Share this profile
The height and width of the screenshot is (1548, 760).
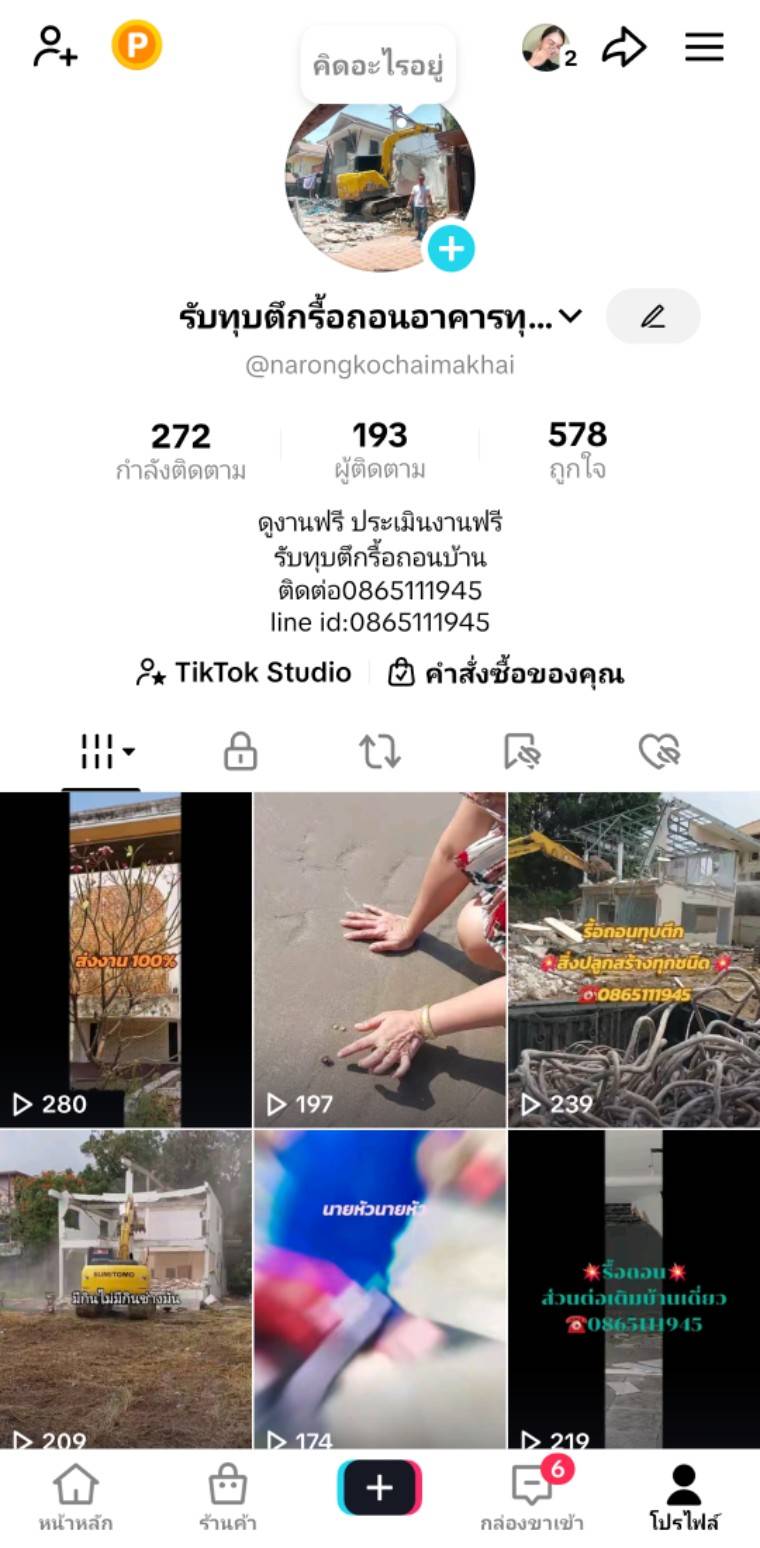(624, 47)
